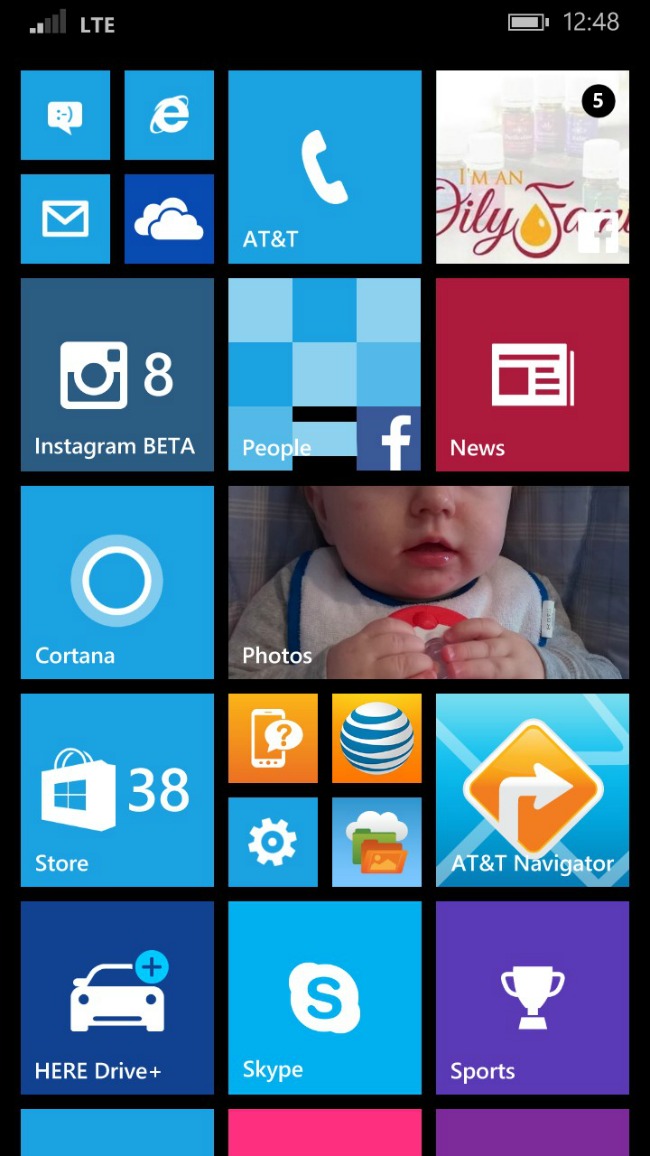This screenshot has width=650, height=1156.
Task: Launch Skype
Action: 324,998
